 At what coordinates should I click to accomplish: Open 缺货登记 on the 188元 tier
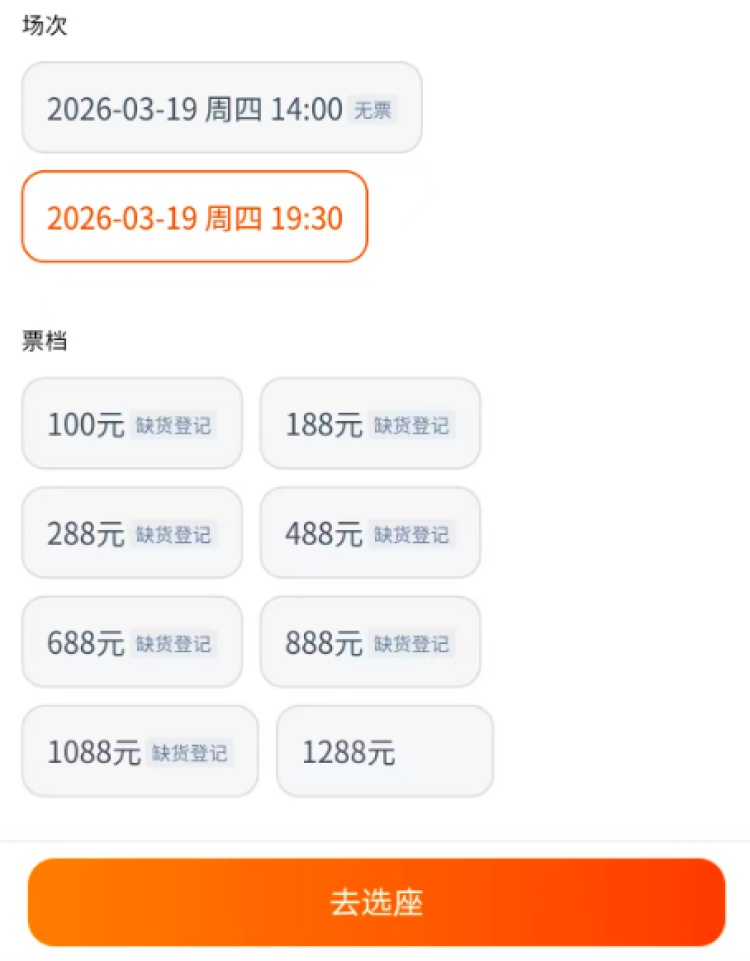click(x=413, y=426)
